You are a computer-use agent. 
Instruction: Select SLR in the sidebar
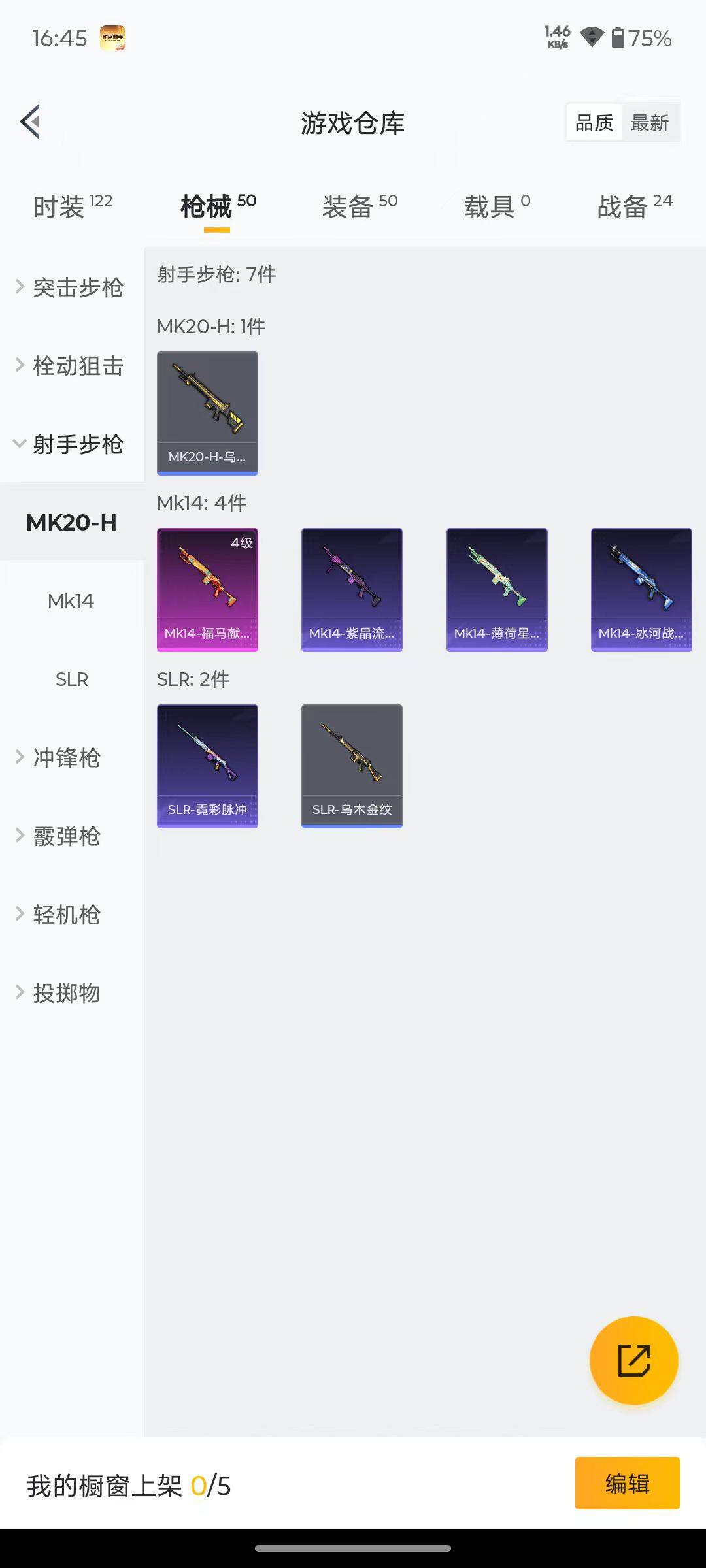[71, 679]
